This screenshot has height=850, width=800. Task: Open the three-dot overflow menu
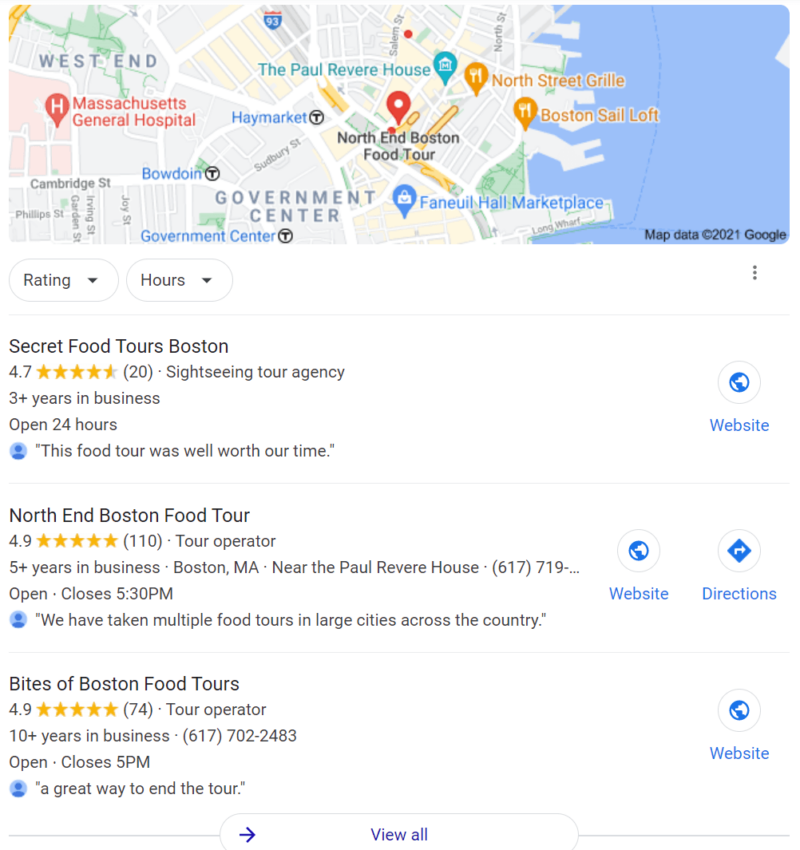[x=755, y=272]
